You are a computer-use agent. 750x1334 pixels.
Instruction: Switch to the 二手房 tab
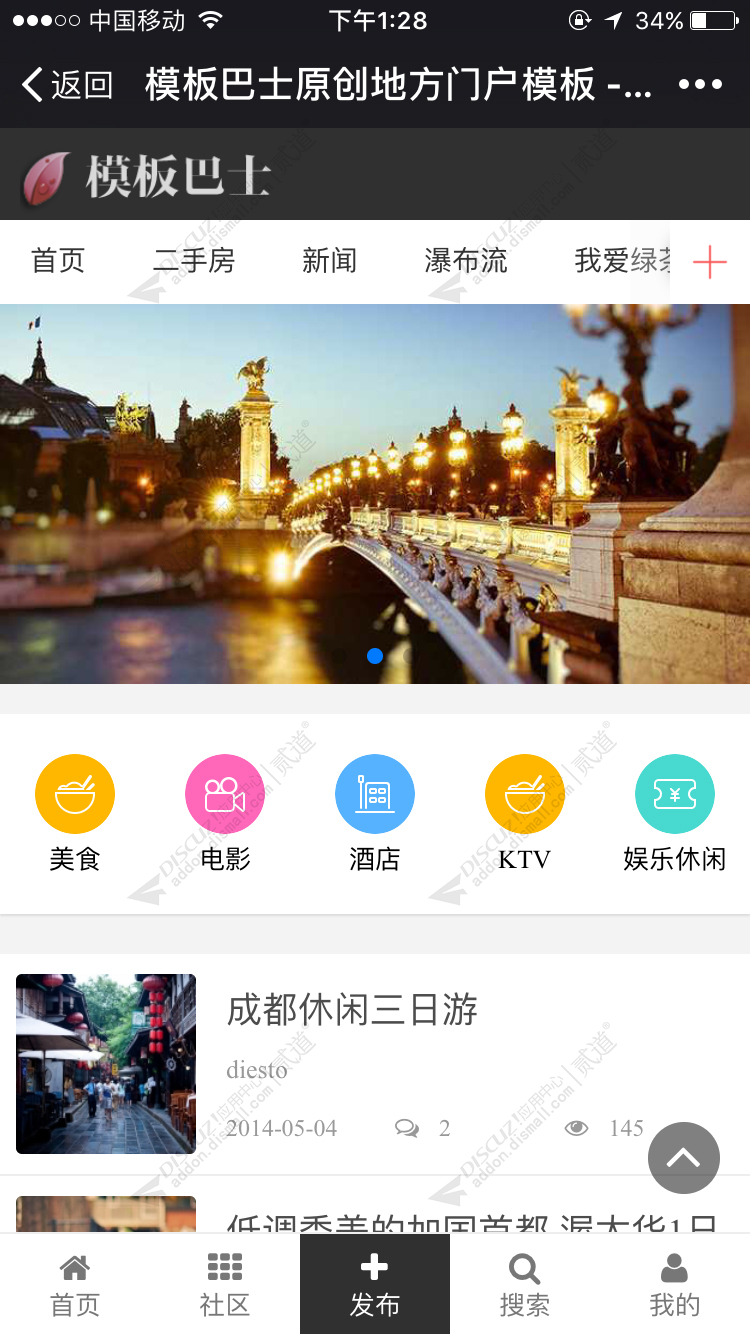coord(194,262)
